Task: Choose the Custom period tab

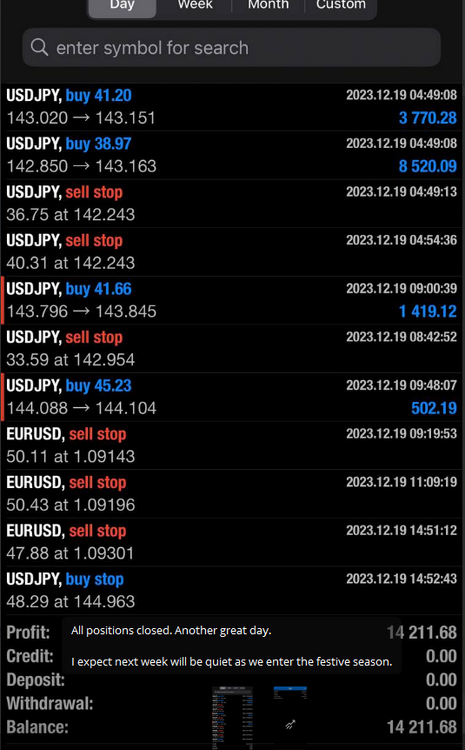Action: point(341,7)
